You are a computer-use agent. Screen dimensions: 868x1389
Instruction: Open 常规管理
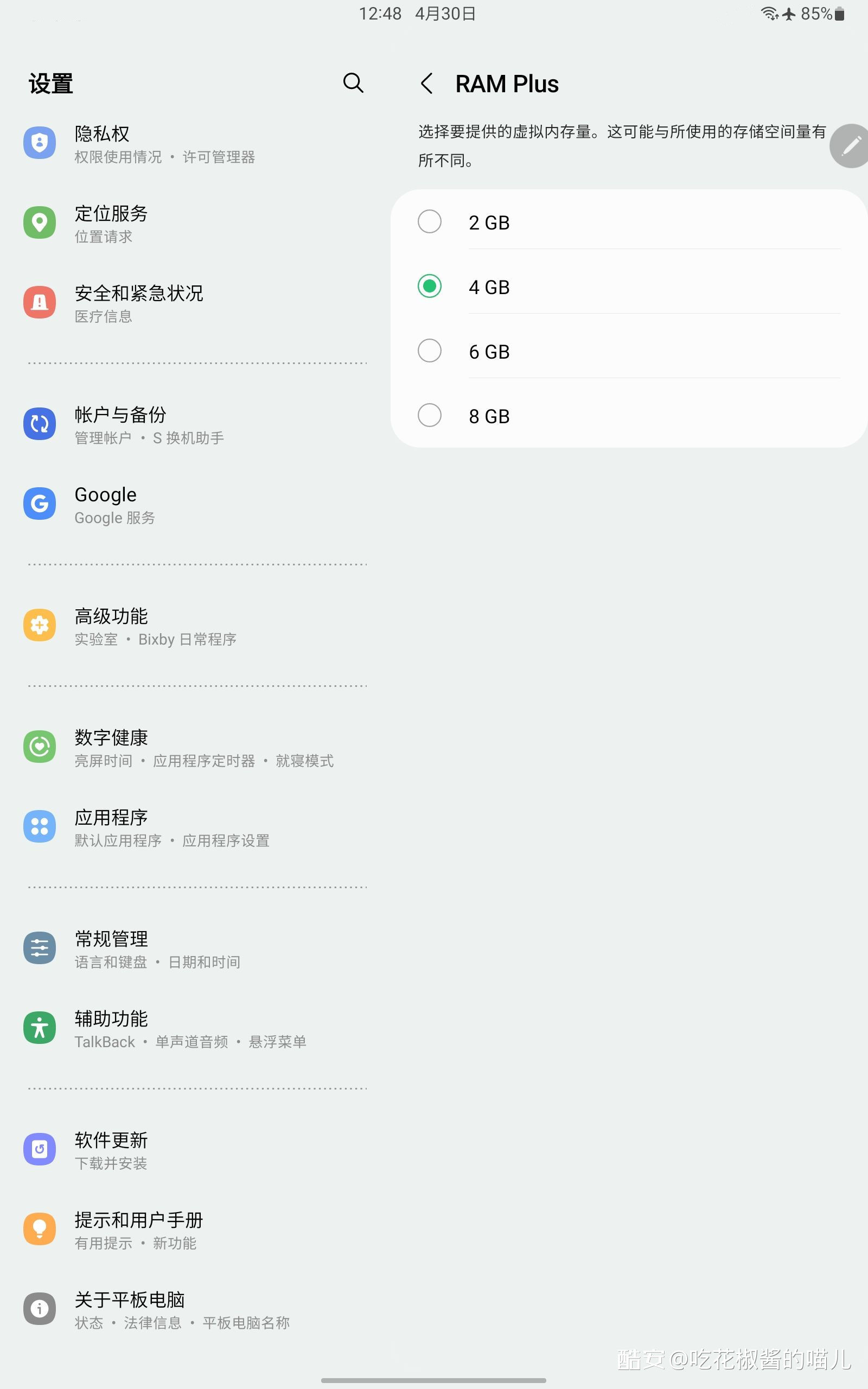(164, 950)
